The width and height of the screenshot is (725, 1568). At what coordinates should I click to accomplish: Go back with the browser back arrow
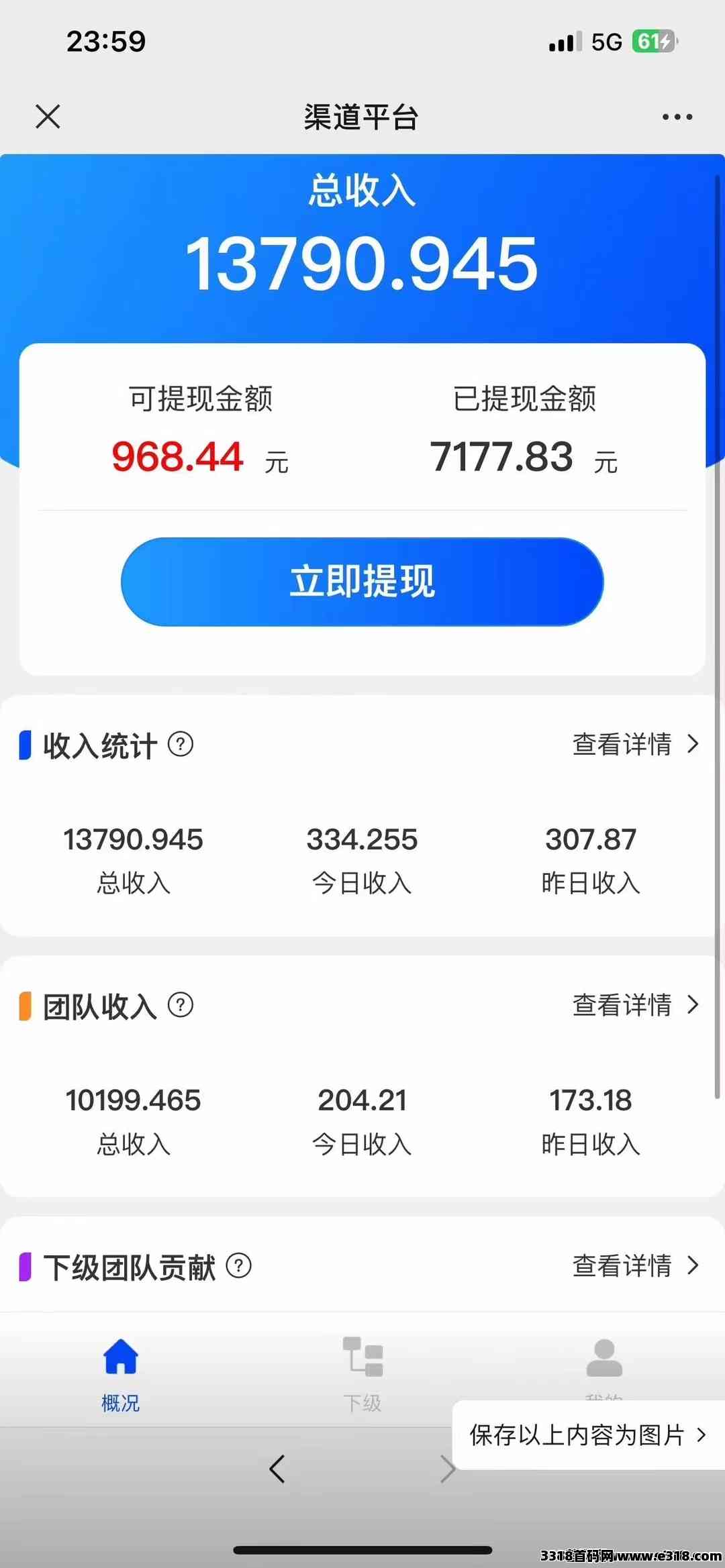click(x=277, y=1469)
